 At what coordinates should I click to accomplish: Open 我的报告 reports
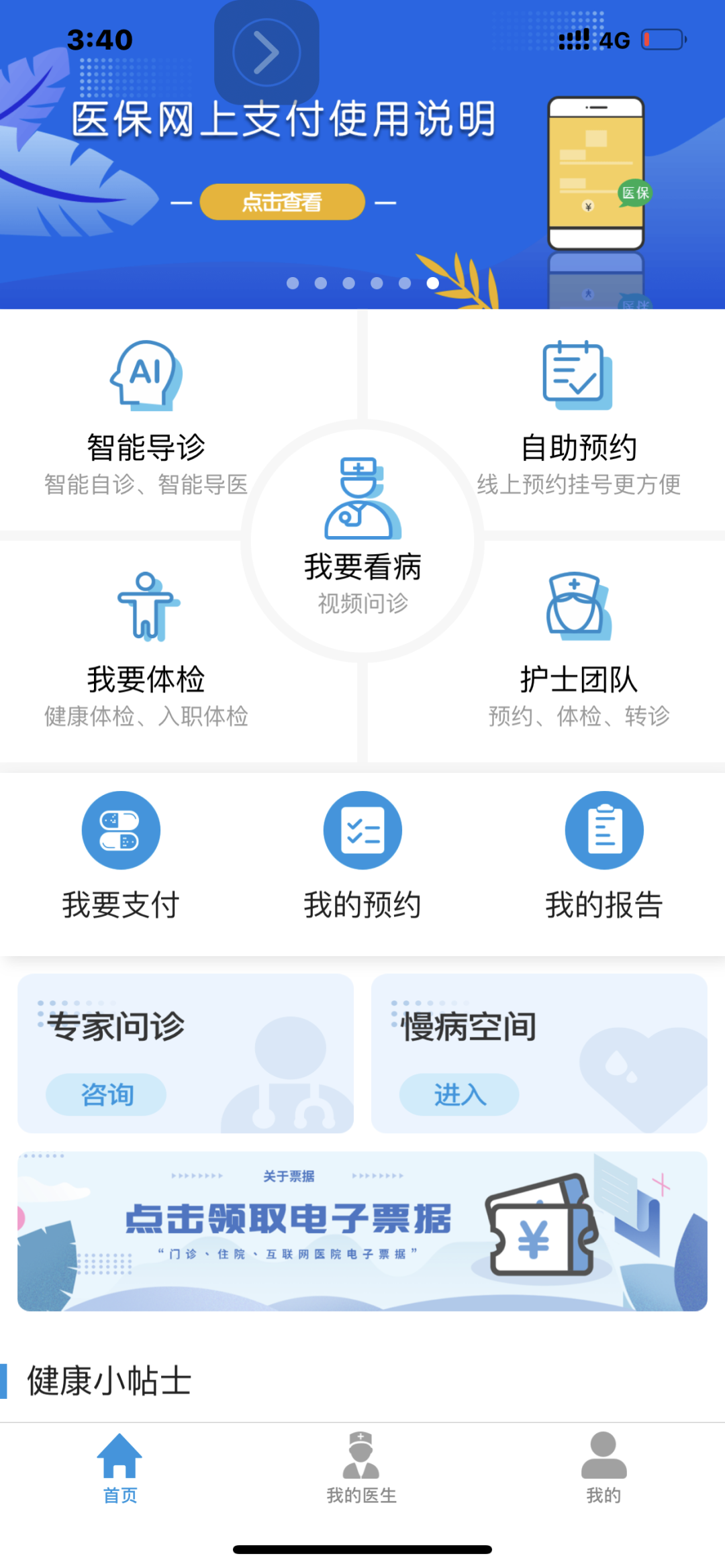604,855
